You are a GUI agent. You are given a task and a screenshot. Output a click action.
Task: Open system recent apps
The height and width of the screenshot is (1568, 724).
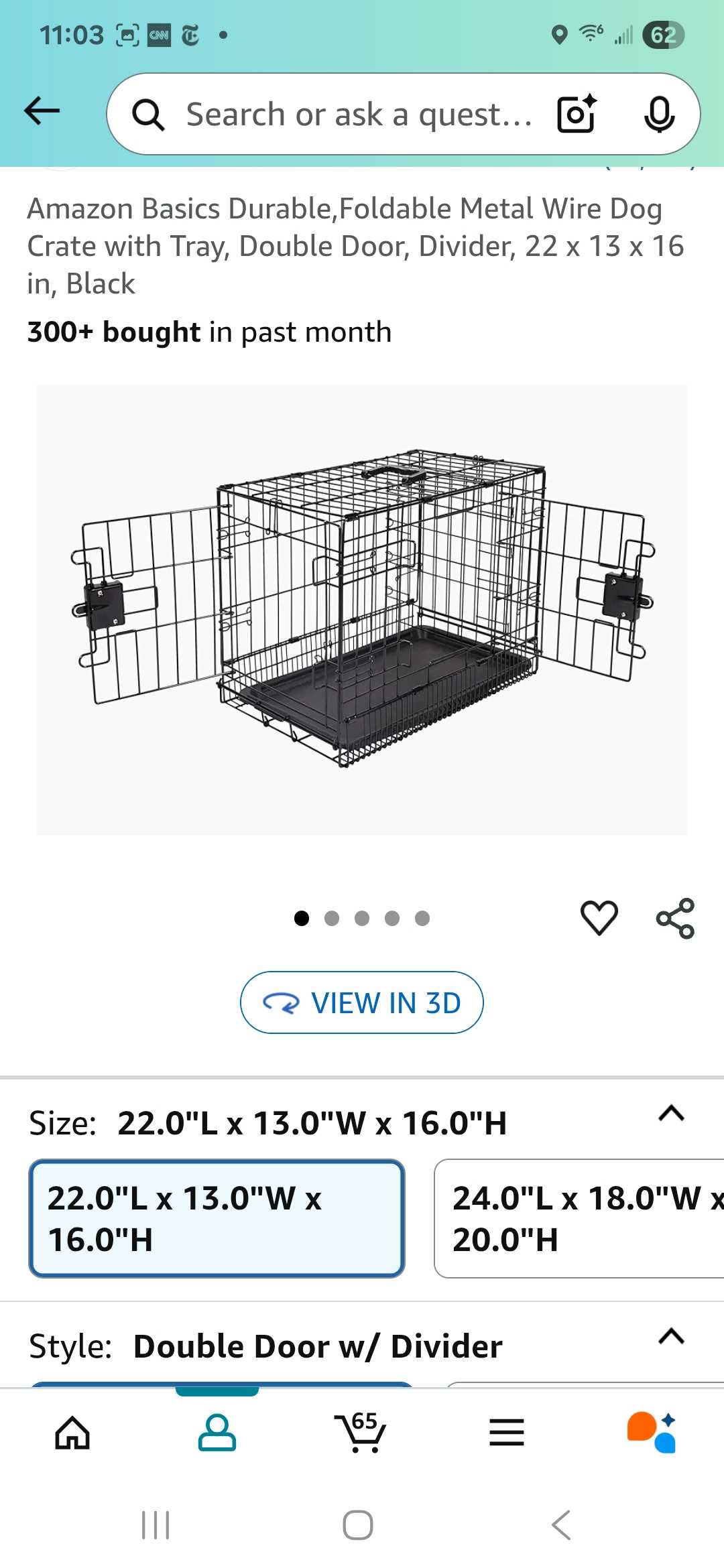[x=156, y=1525]
